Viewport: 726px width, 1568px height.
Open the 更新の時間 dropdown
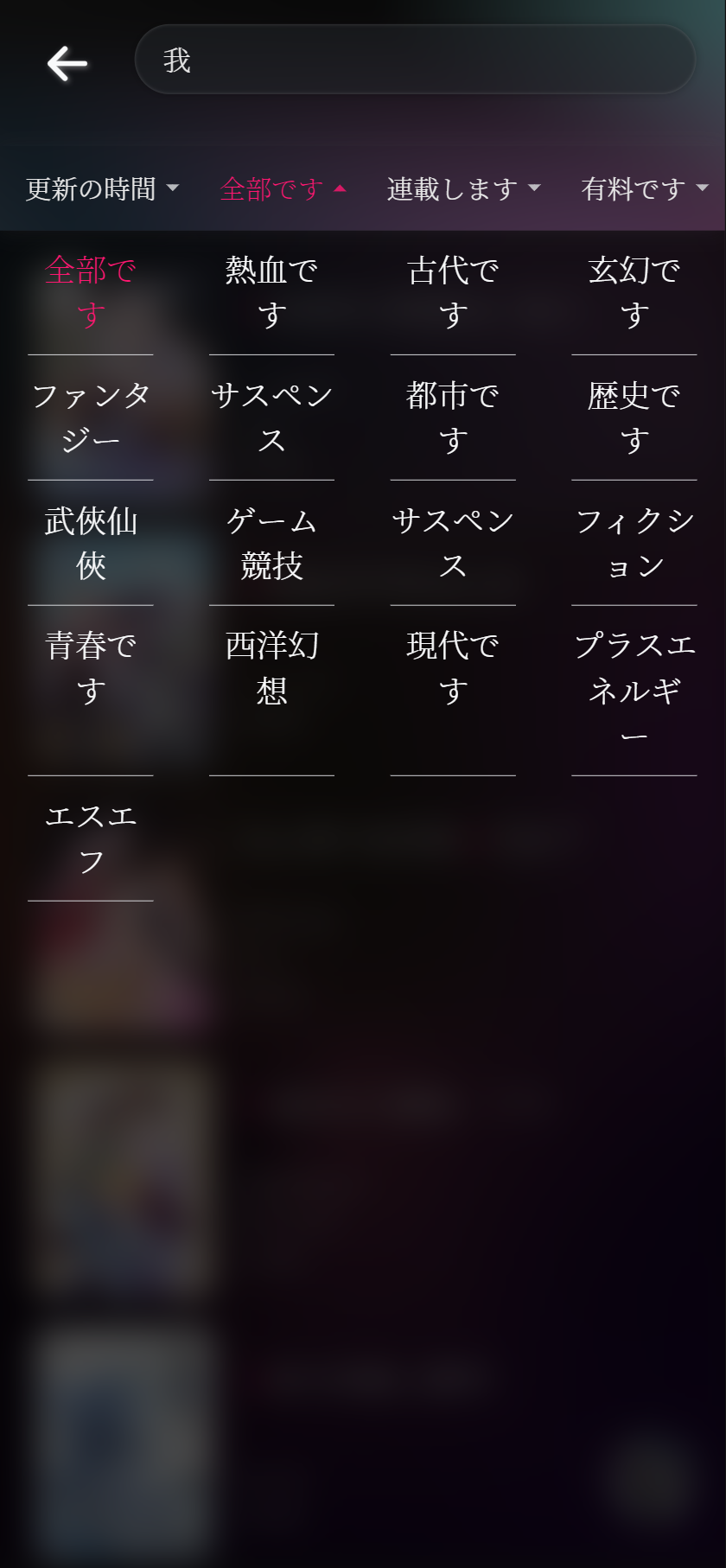pos(102,188)
